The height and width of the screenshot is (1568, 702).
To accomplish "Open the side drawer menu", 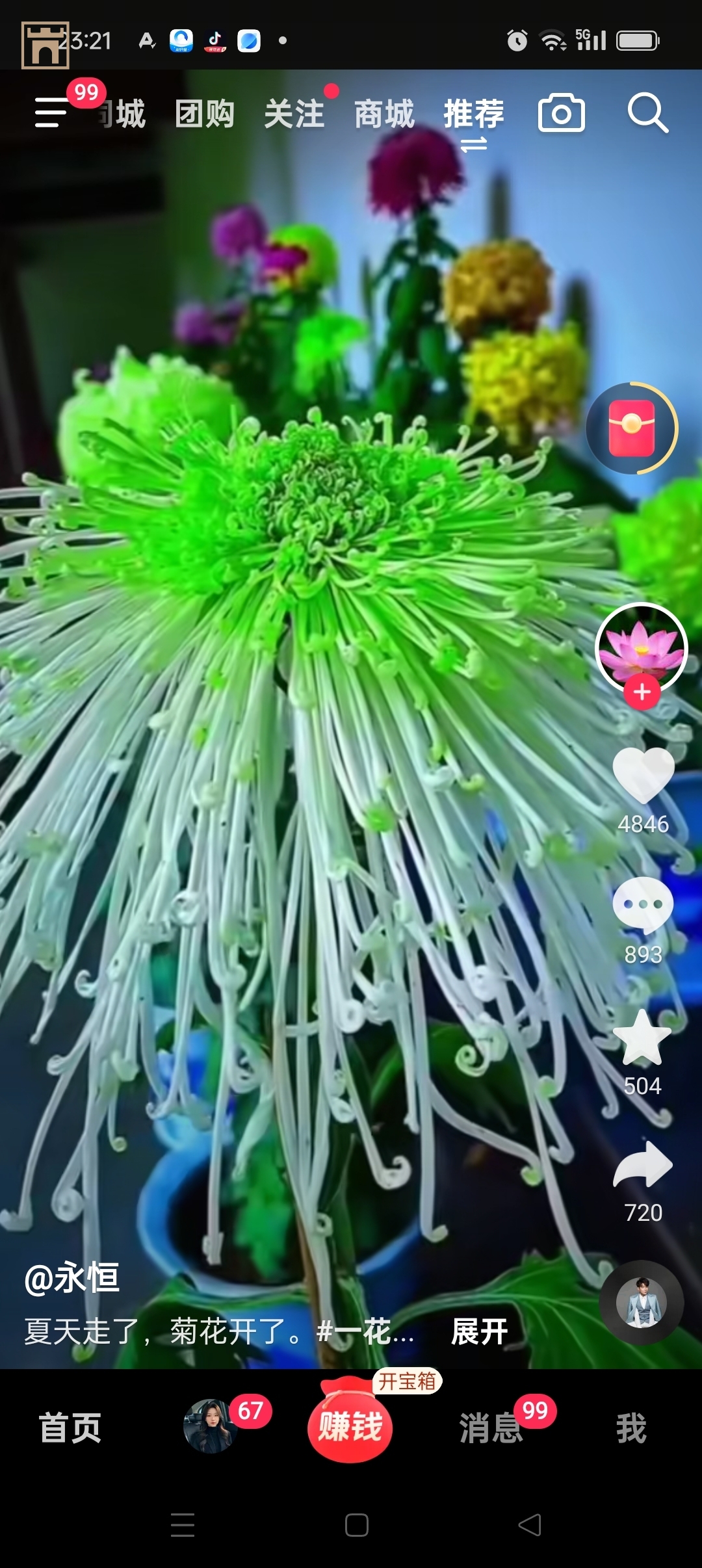I will pyautogui.click(x=52, y=113).
